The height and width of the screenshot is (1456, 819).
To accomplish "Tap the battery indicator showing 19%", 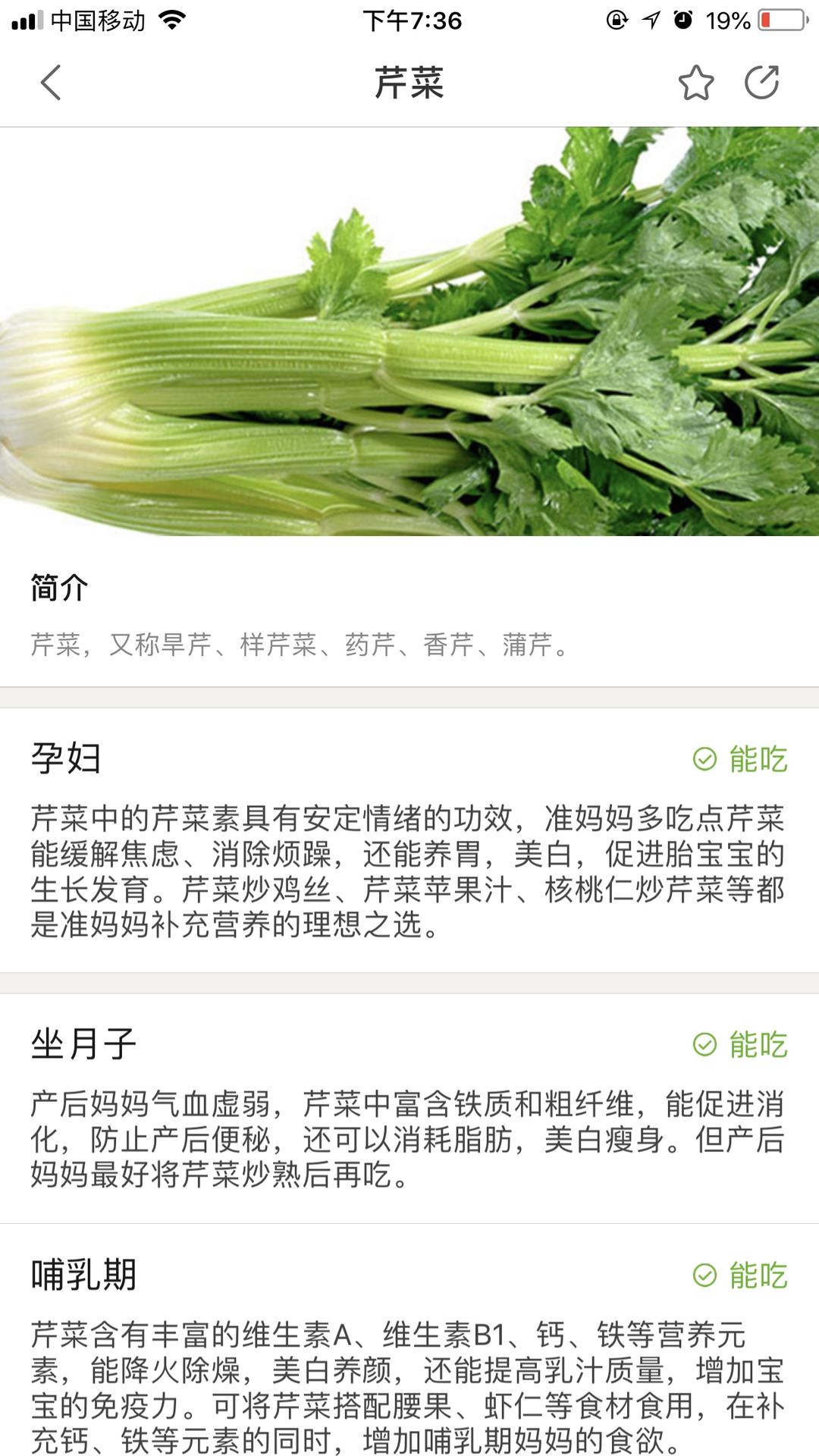I will point(754,20).
